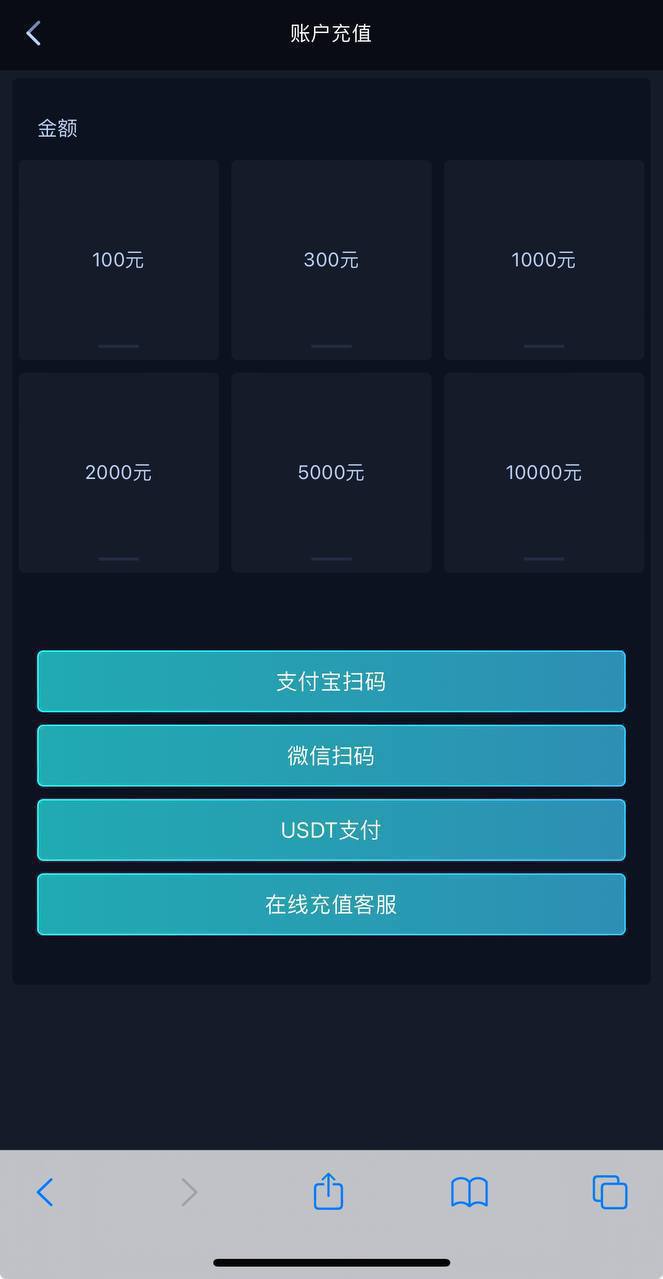Viewport: 663px width, 1279px height.
Task: Choose the 5000元 amount option
Action: (331, 472)
